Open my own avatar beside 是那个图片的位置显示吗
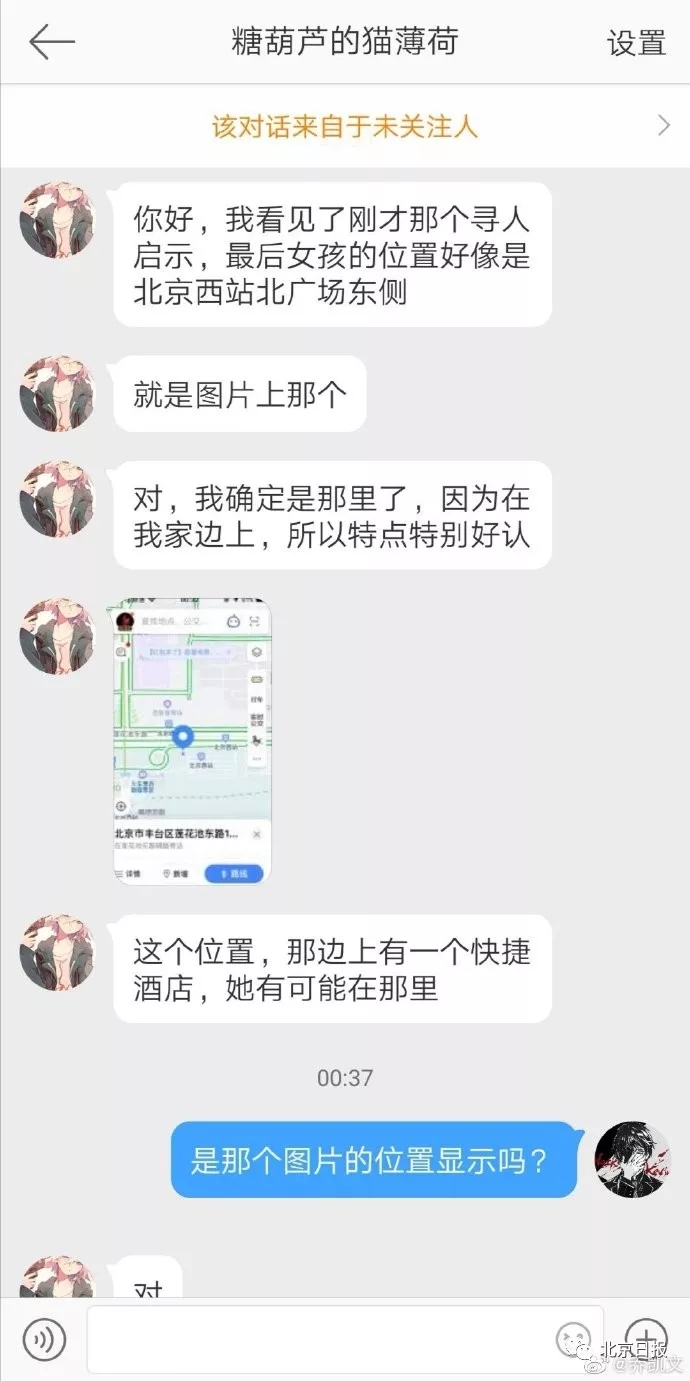690x1381 pixels. [x=632, y=1159]
